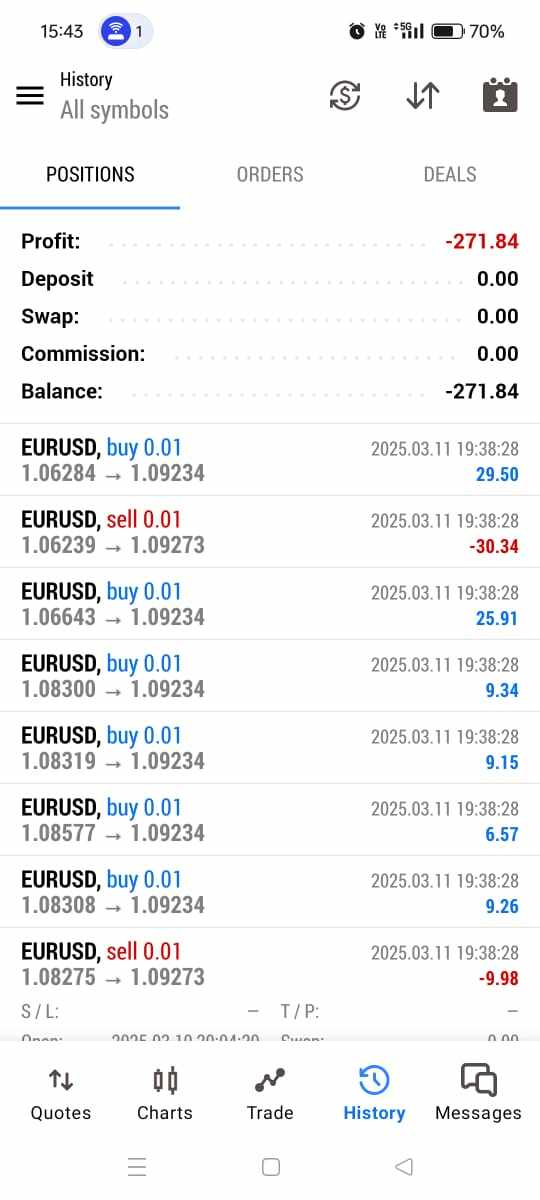Open the calendar date range picker
Image resolution: width=540 pixels, height=1200 pixels.
click(x=500, y=95)
